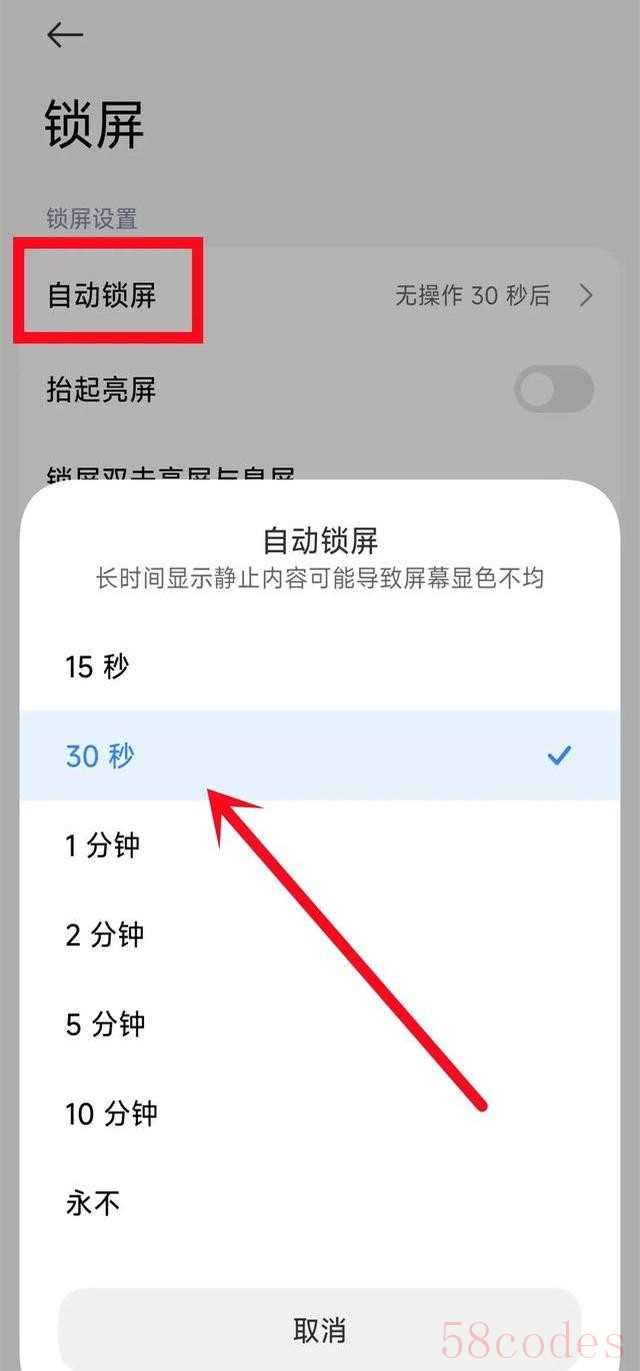
Task: Tap 取消 to cancel the dialog
Action: coord(319,1329)
